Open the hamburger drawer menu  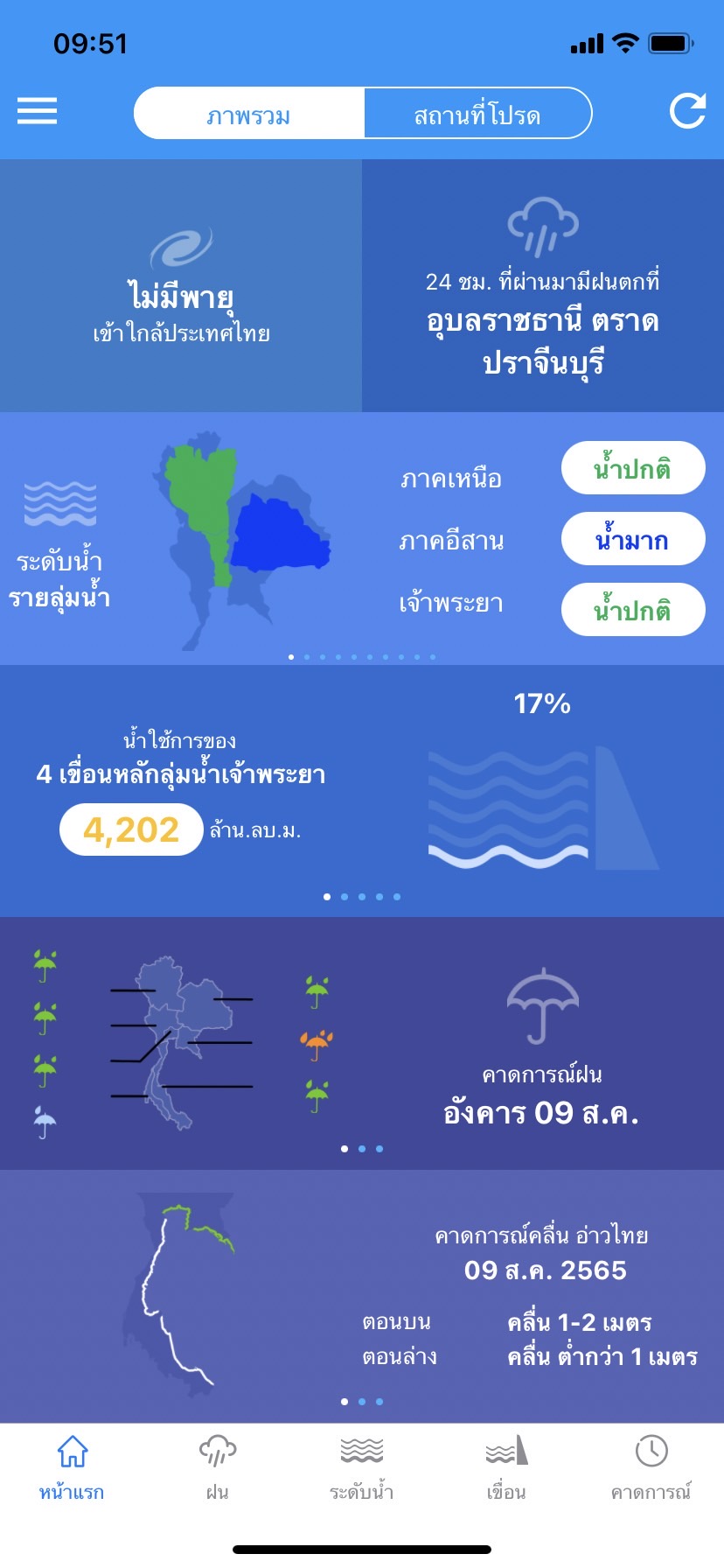click(37, 111)
